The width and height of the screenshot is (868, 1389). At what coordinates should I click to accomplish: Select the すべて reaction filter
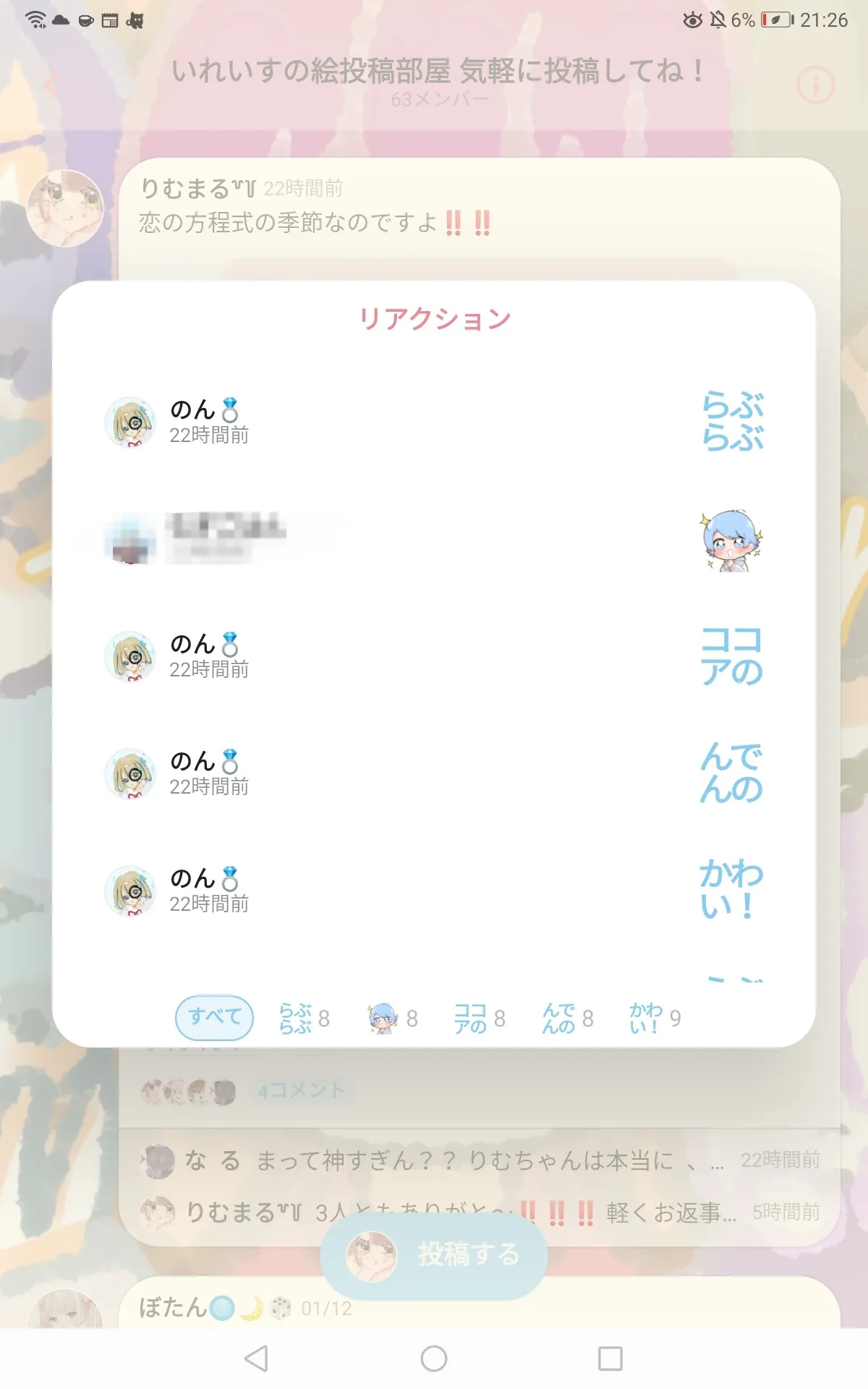click(215, 1017)
